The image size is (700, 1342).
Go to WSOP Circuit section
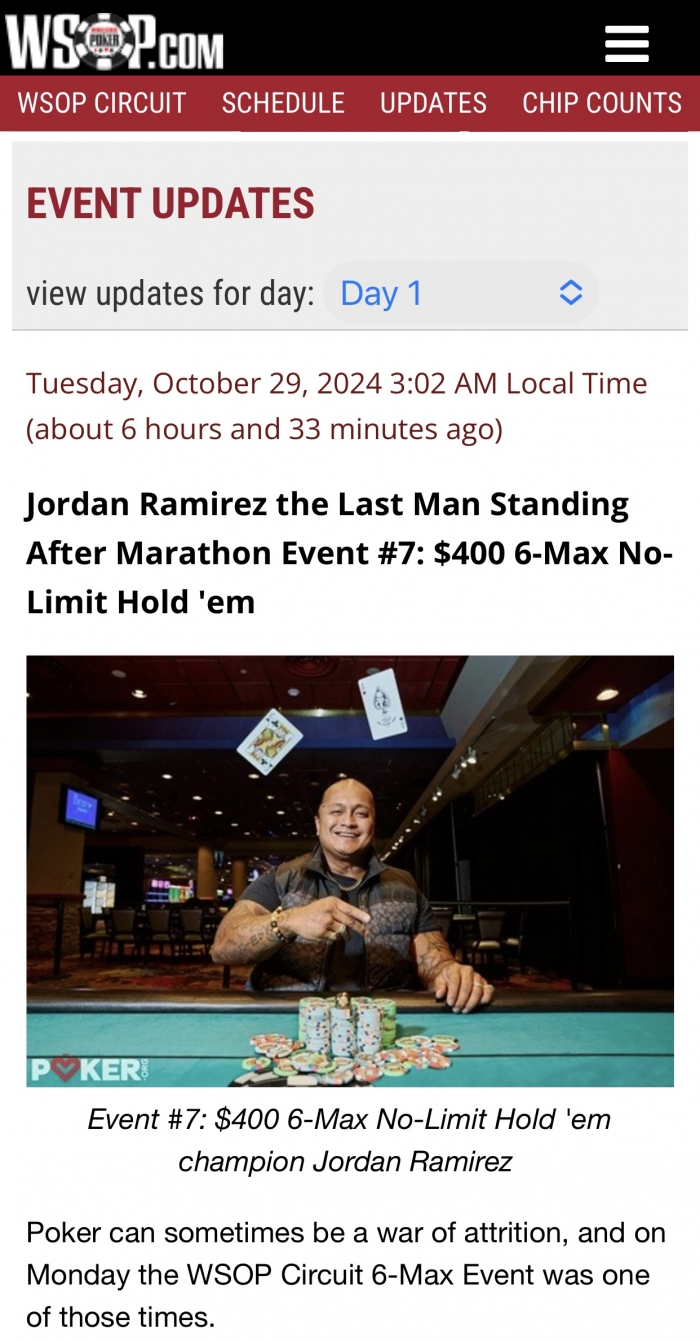102,103
